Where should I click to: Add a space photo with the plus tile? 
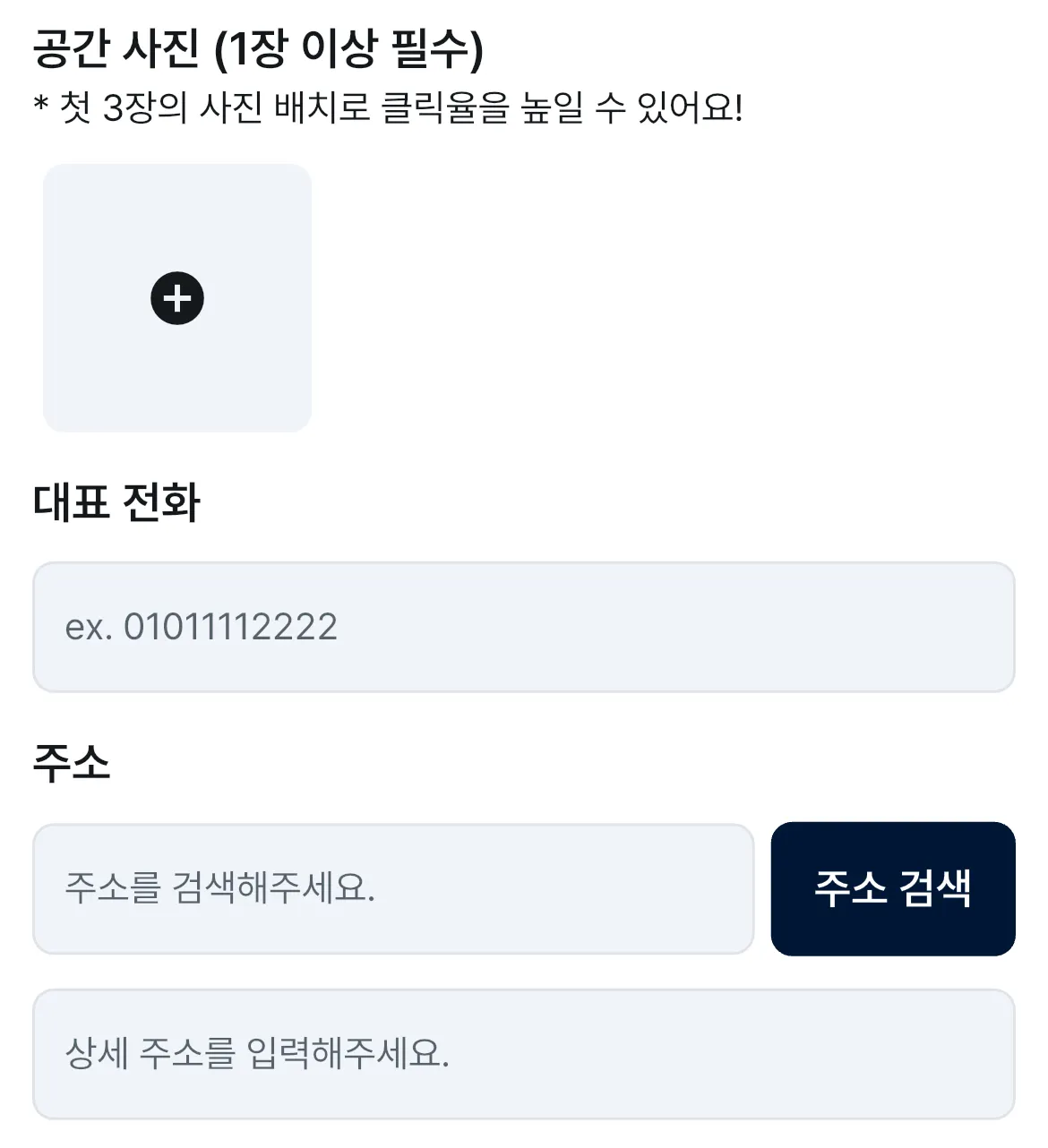click(177, 298)
